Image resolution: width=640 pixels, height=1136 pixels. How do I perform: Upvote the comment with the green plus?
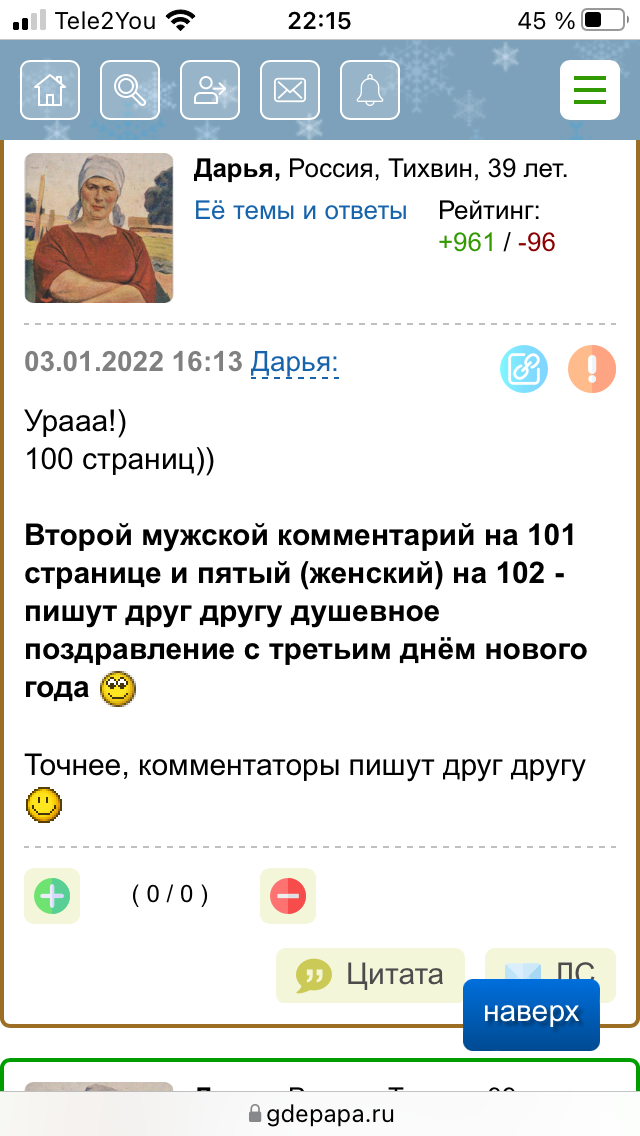[52, 895]
